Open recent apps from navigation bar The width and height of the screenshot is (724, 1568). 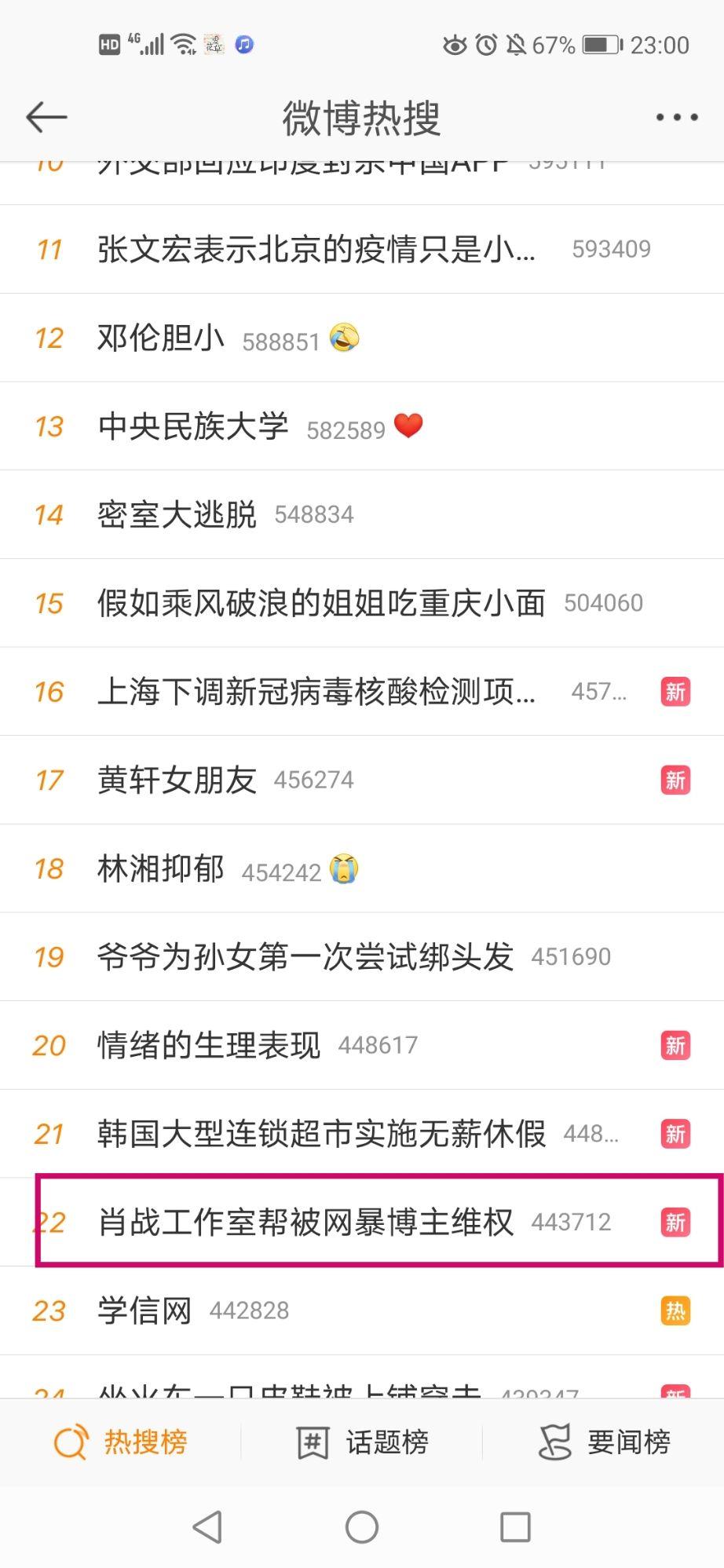[x=515, y=1527]
